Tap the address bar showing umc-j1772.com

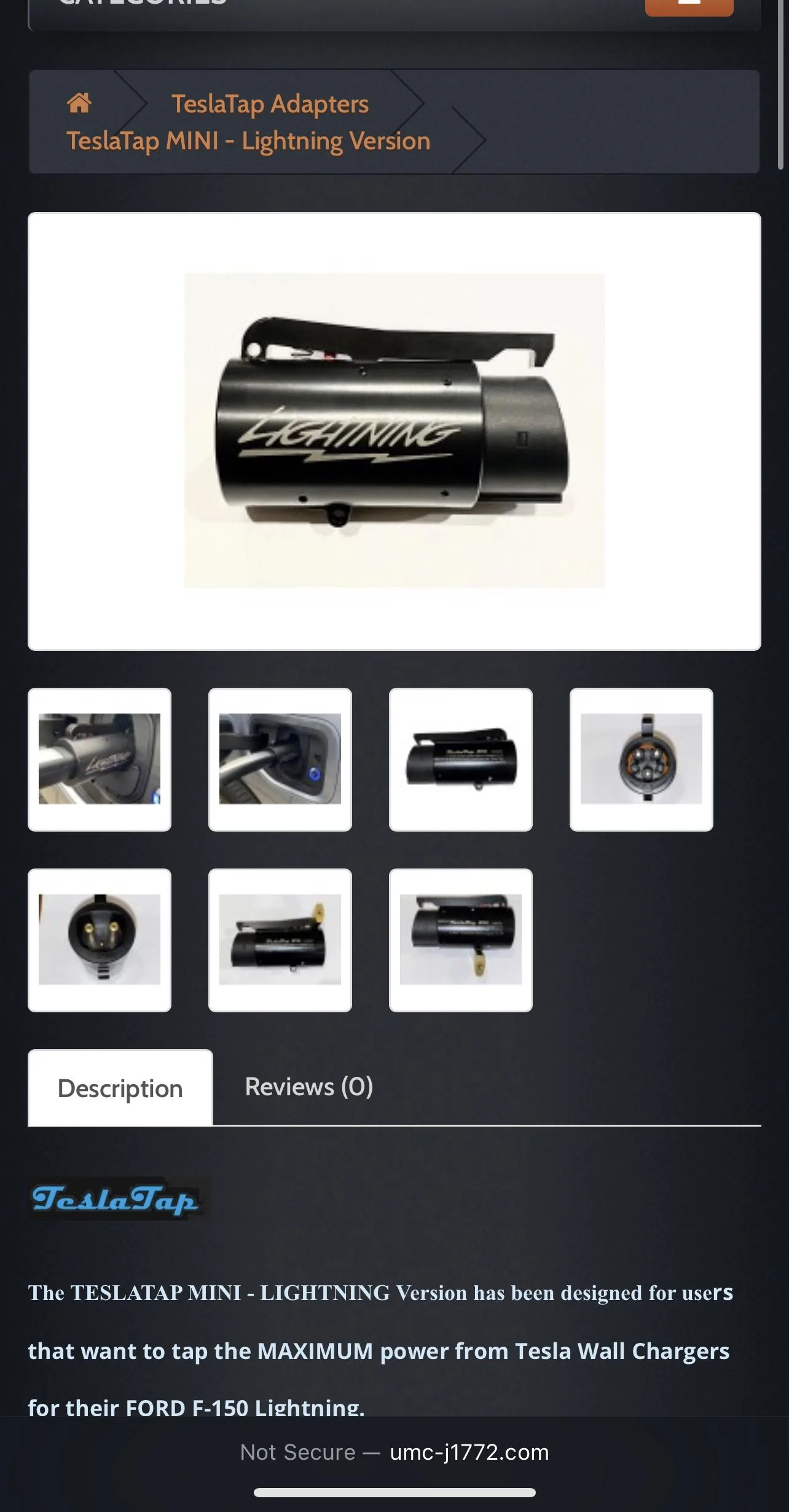coord(469,1452)
